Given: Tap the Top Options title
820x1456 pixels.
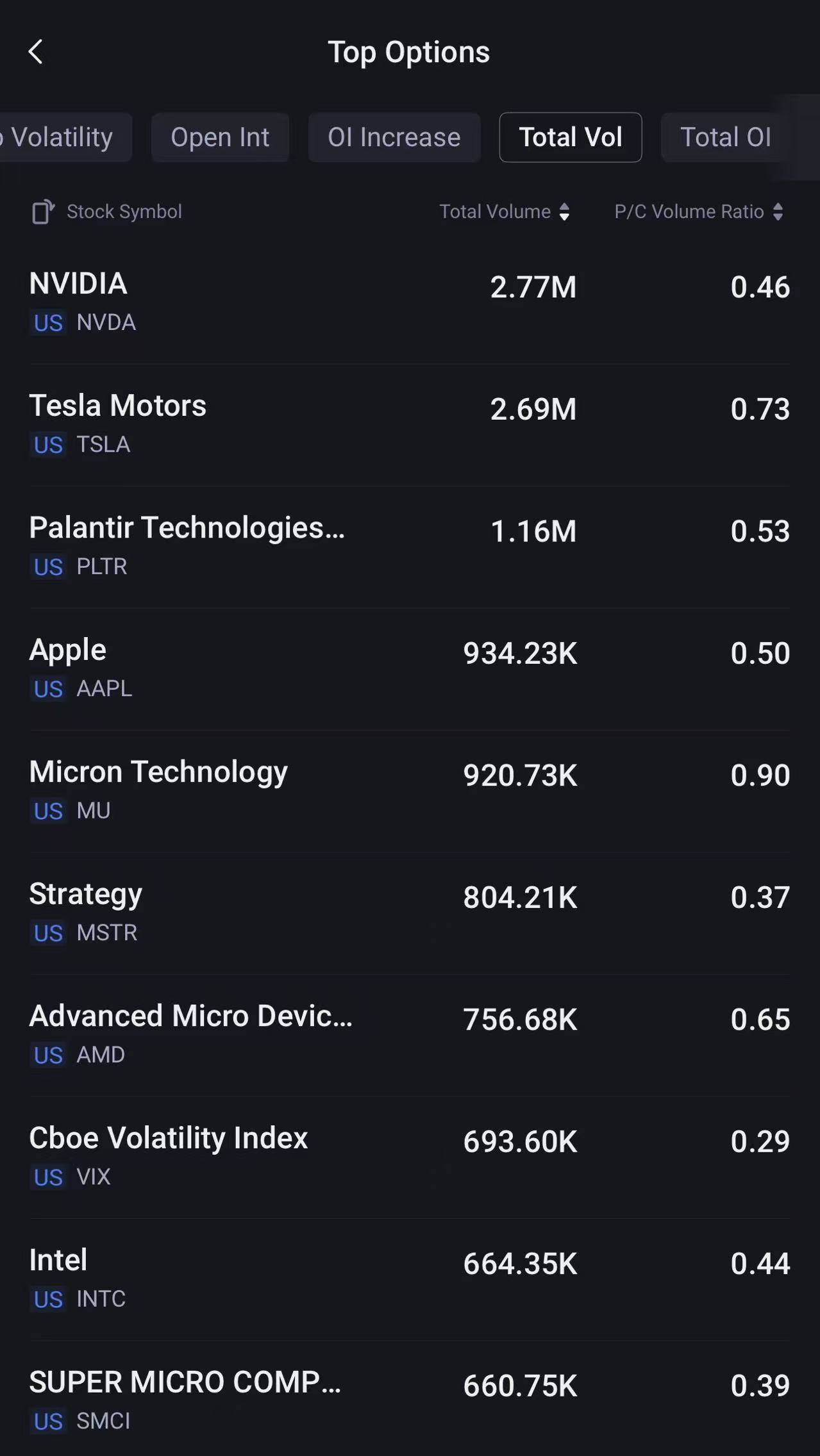Looking at the screenshot, I should (x=410, y=52).
